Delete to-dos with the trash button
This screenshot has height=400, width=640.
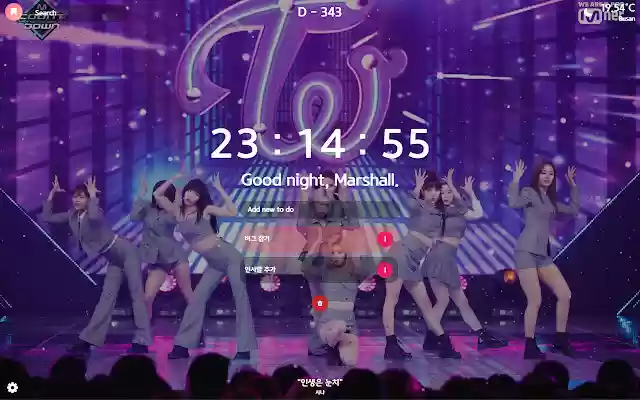click(x=319, y=302)
